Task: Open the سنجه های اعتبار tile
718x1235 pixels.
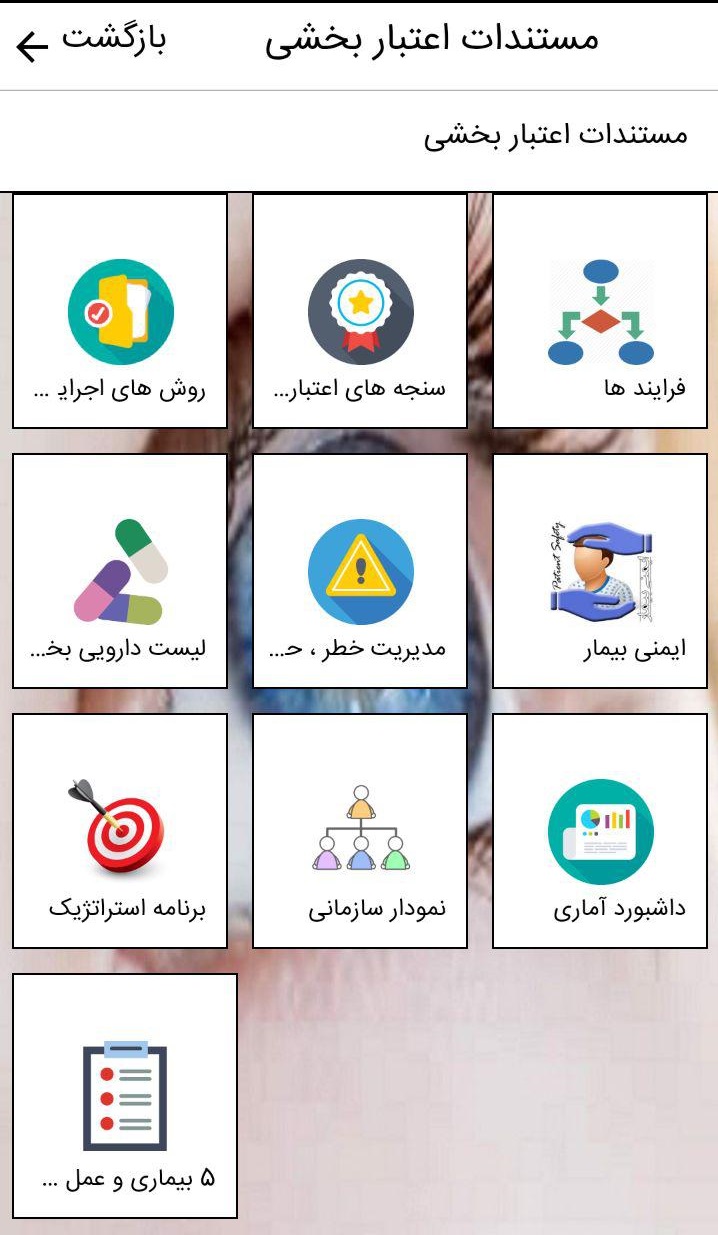Action: [360, 311]
